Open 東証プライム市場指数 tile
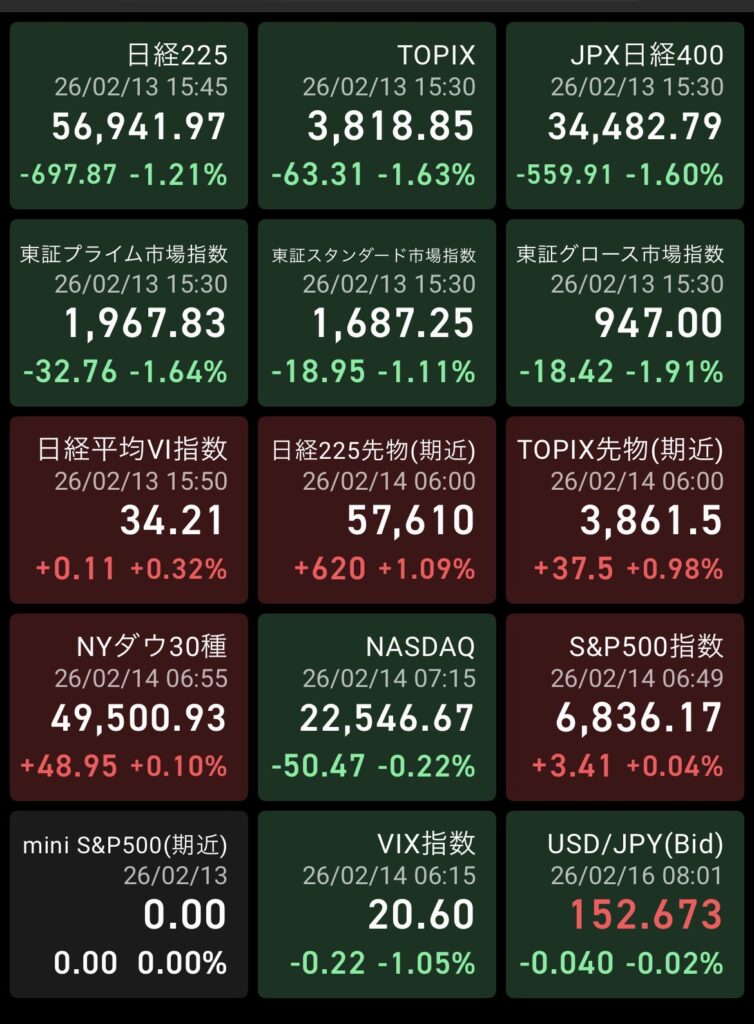The width and height of the screenshot is (754, 1024). pos(129,312)
